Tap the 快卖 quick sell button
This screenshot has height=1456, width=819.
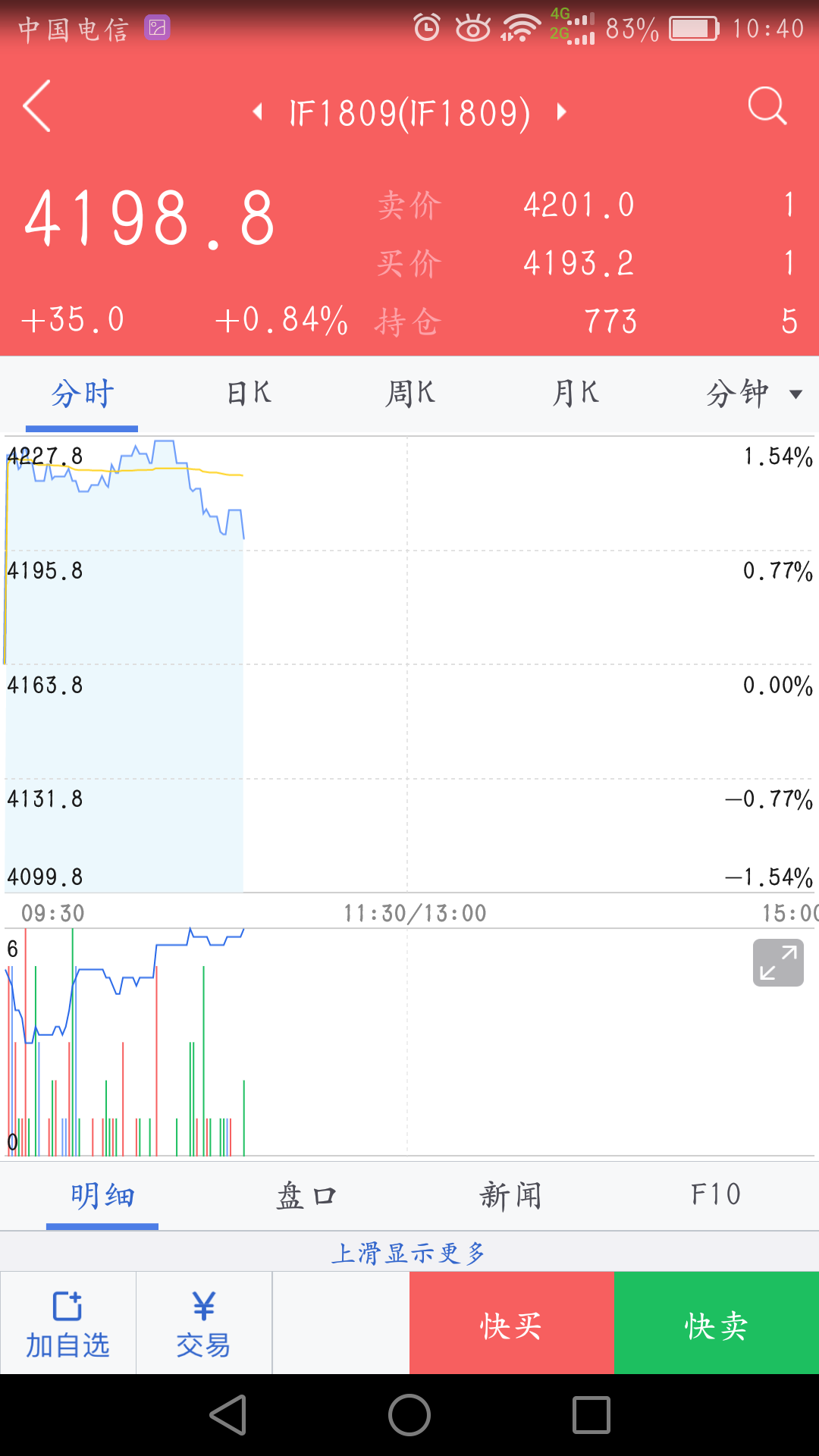[716, 1322]
